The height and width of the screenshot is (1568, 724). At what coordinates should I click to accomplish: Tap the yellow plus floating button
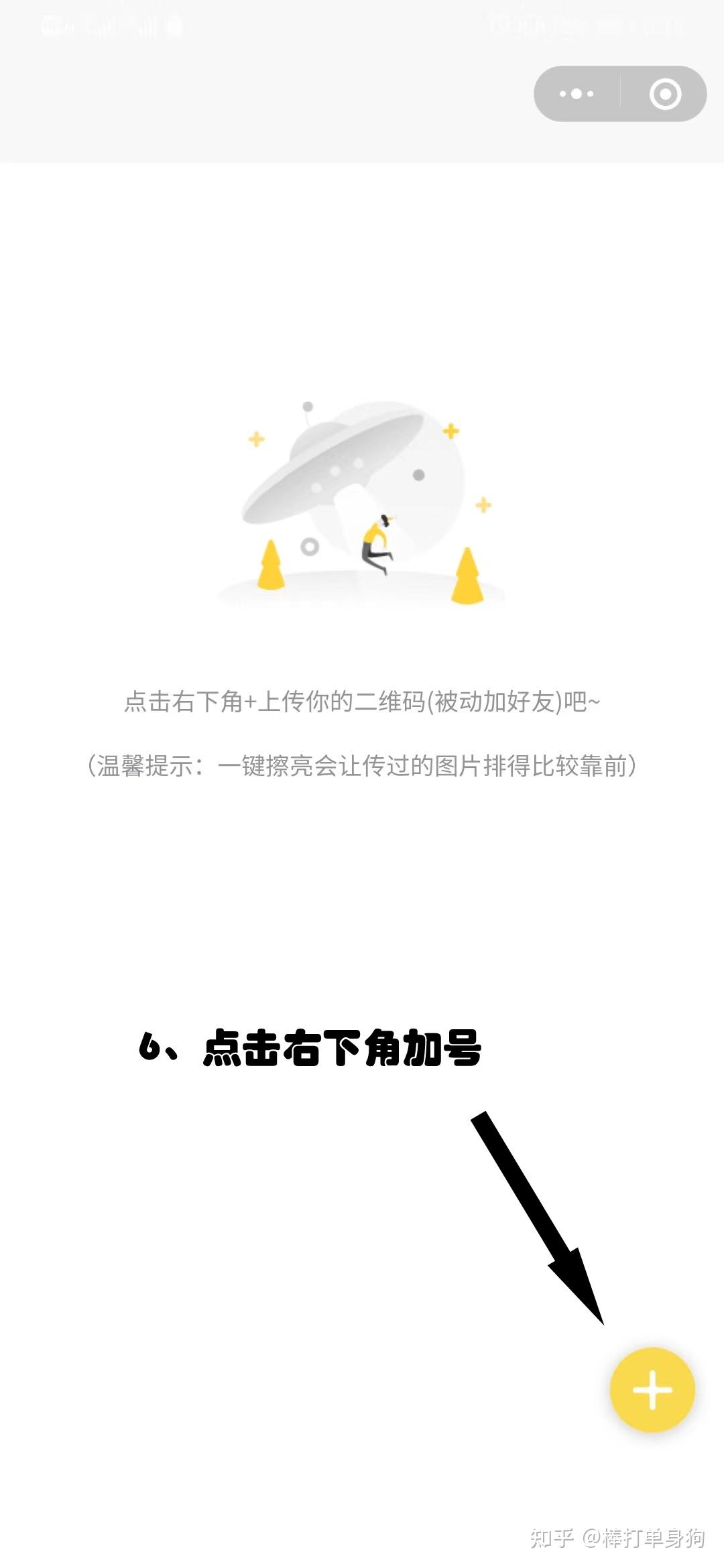652,1389
